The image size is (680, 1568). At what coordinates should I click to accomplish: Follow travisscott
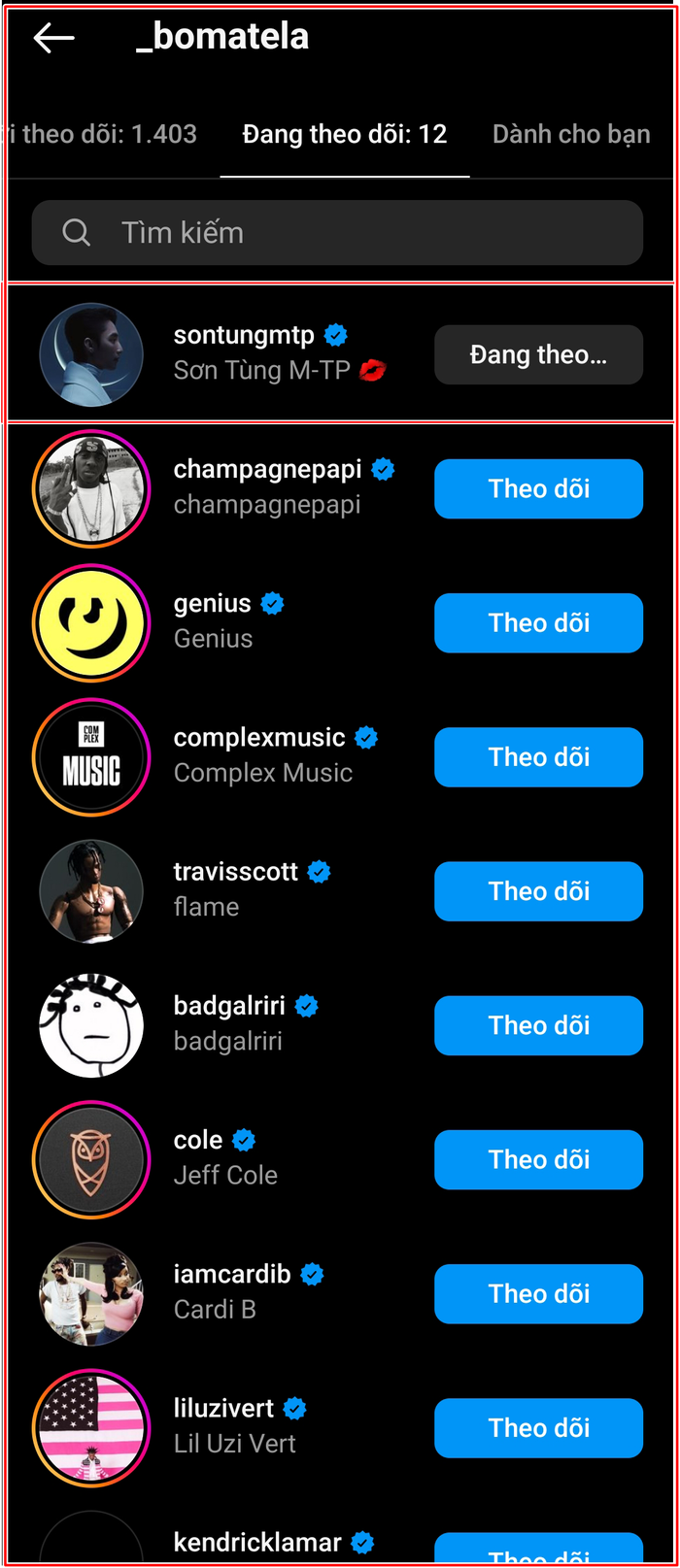(x=538, y=890)
